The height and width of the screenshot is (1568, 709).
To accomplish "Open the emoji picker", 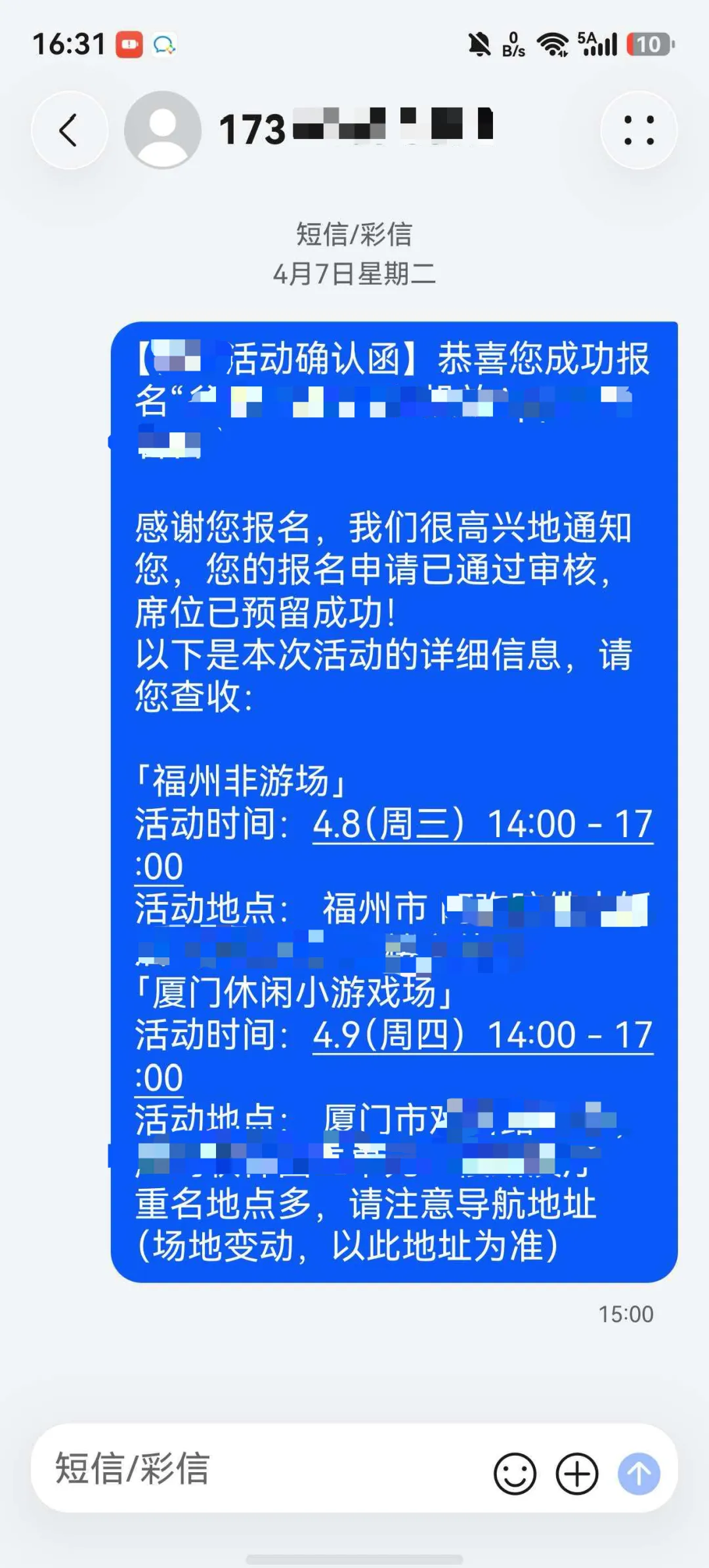I will (x=515, y=1474).
